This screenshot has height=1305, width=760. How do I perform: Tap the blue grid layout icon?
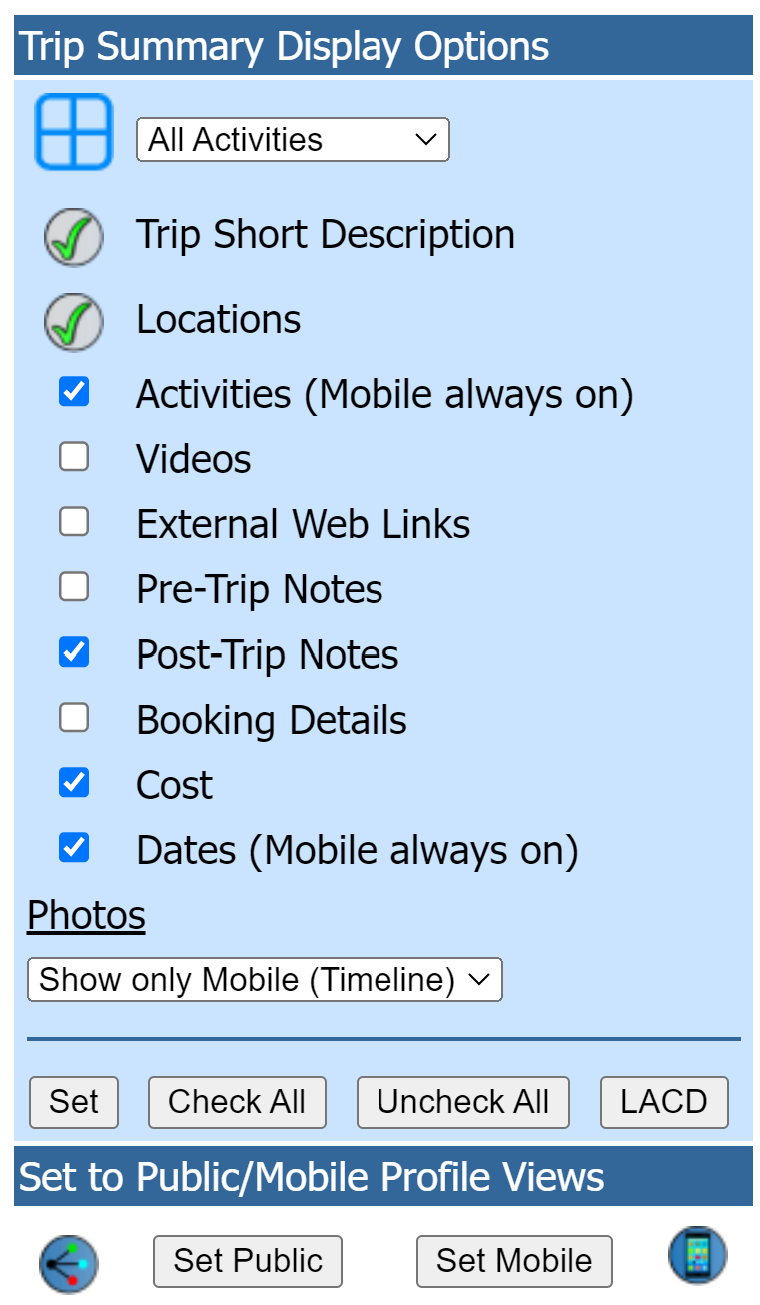click(74, 132)
